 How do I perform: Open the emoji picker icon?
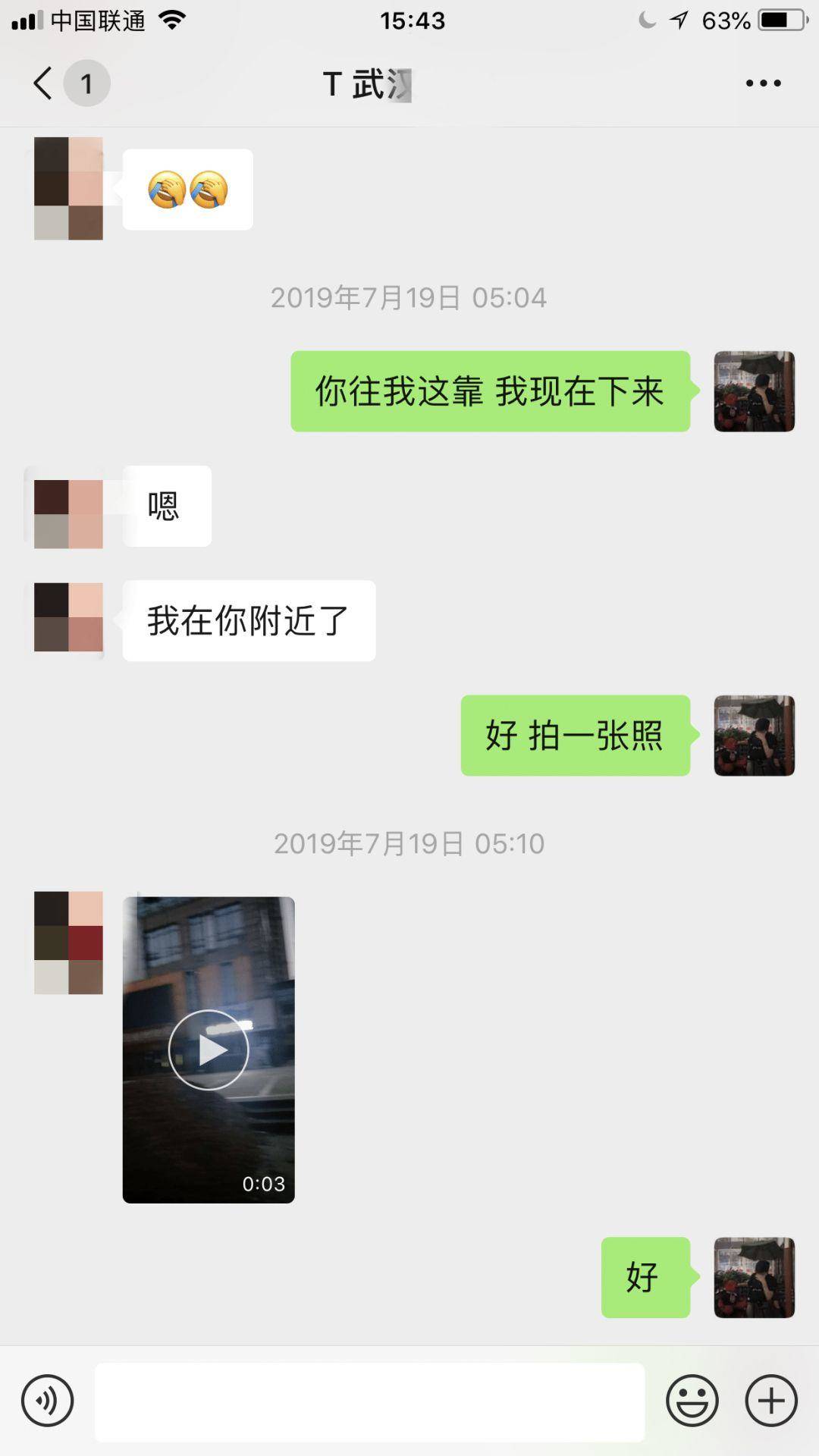point(692,1401)
